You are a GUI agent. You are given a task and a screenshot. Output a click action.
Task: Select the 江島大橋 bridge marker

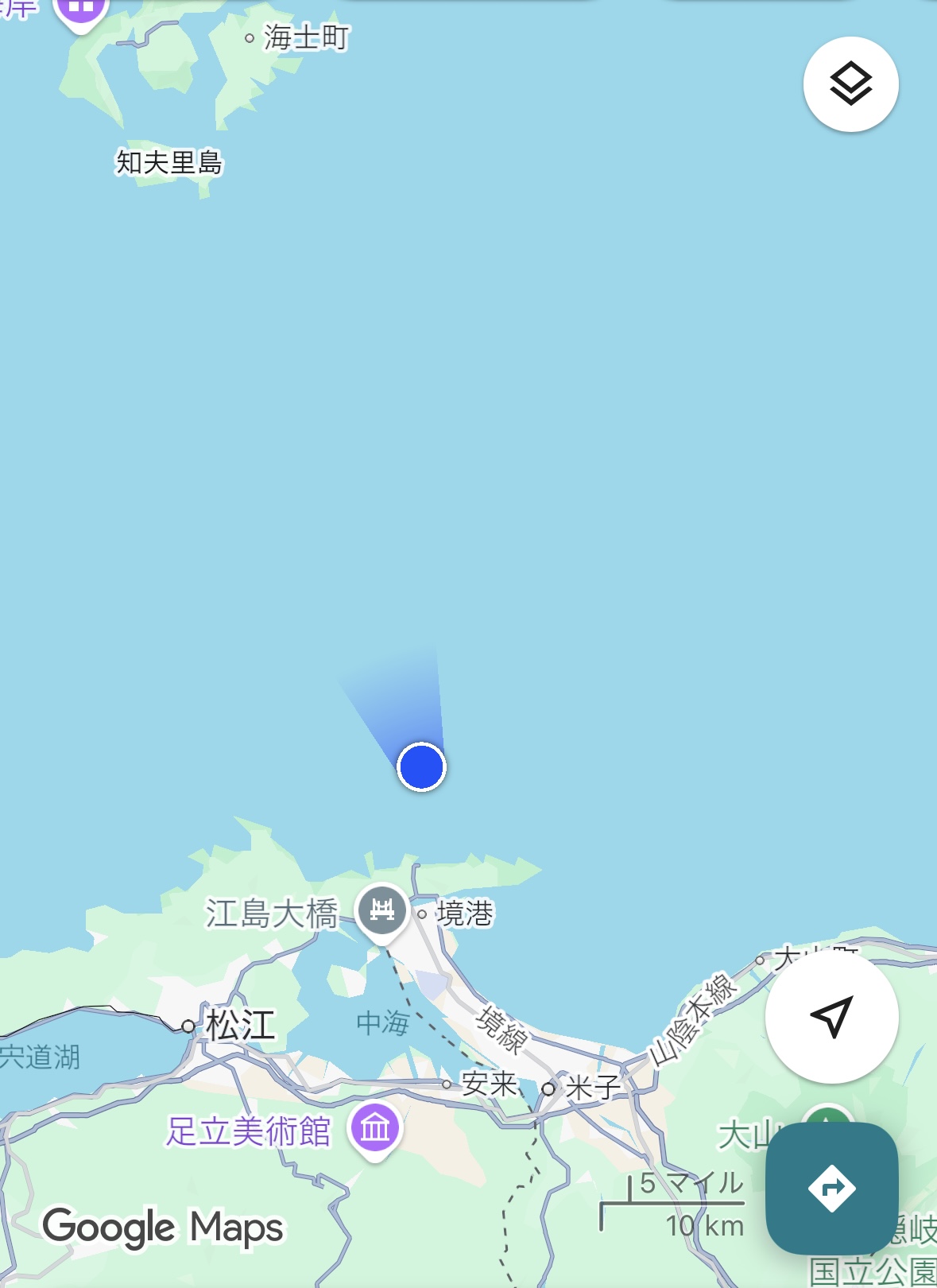point(382,911)
